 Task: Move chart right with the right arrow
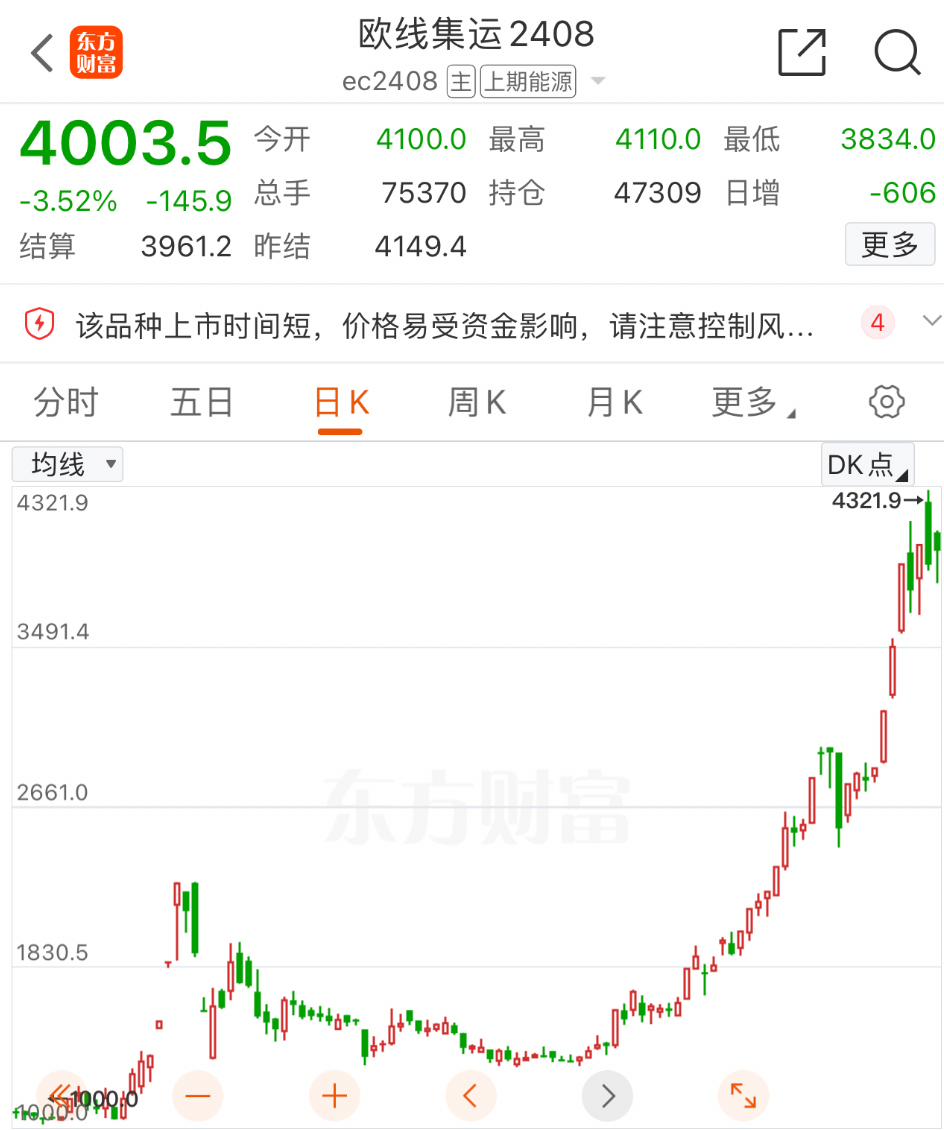tap(608, 1096)
